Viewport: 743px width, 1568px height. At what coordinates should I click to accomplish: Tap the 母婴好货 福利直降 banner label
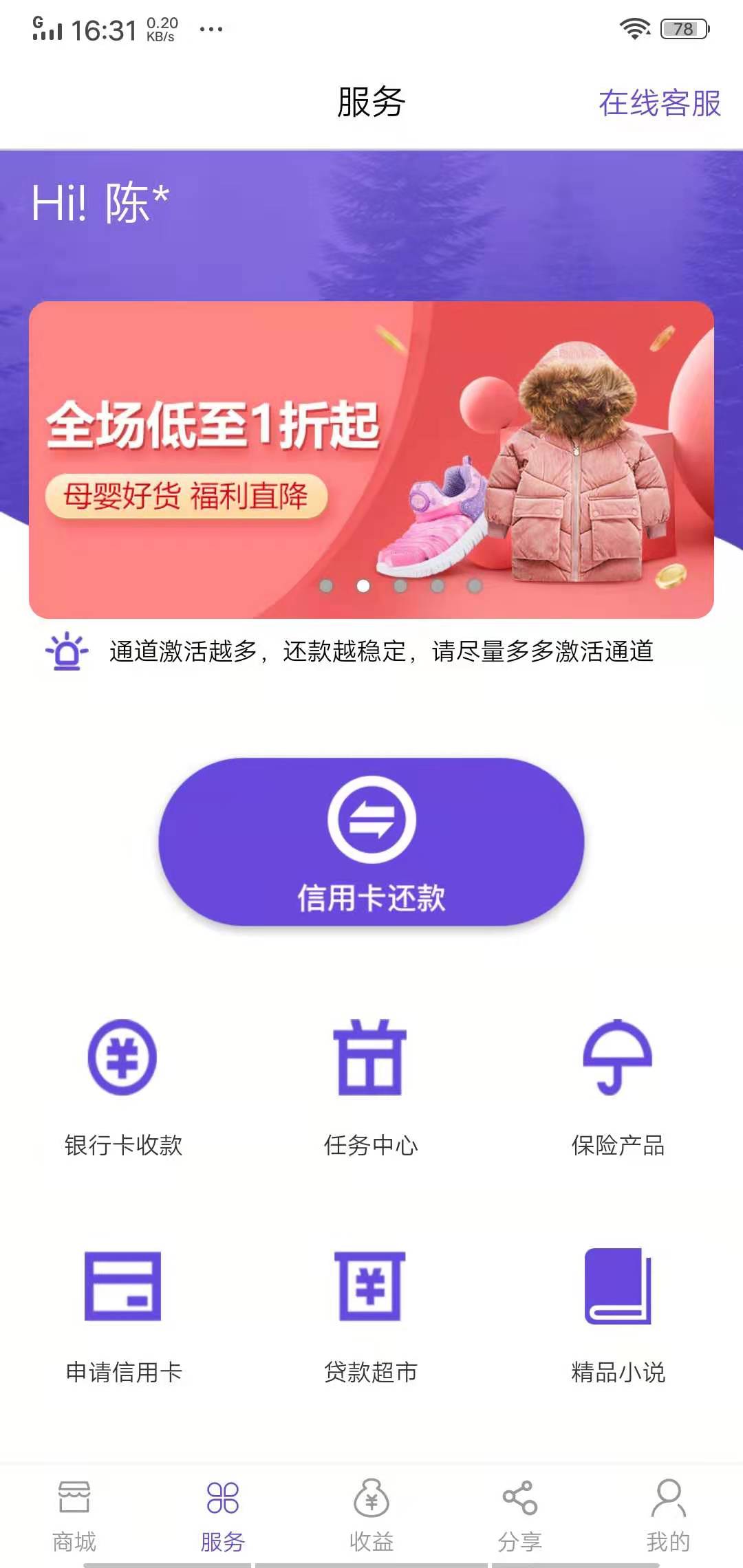pos(189,494)
